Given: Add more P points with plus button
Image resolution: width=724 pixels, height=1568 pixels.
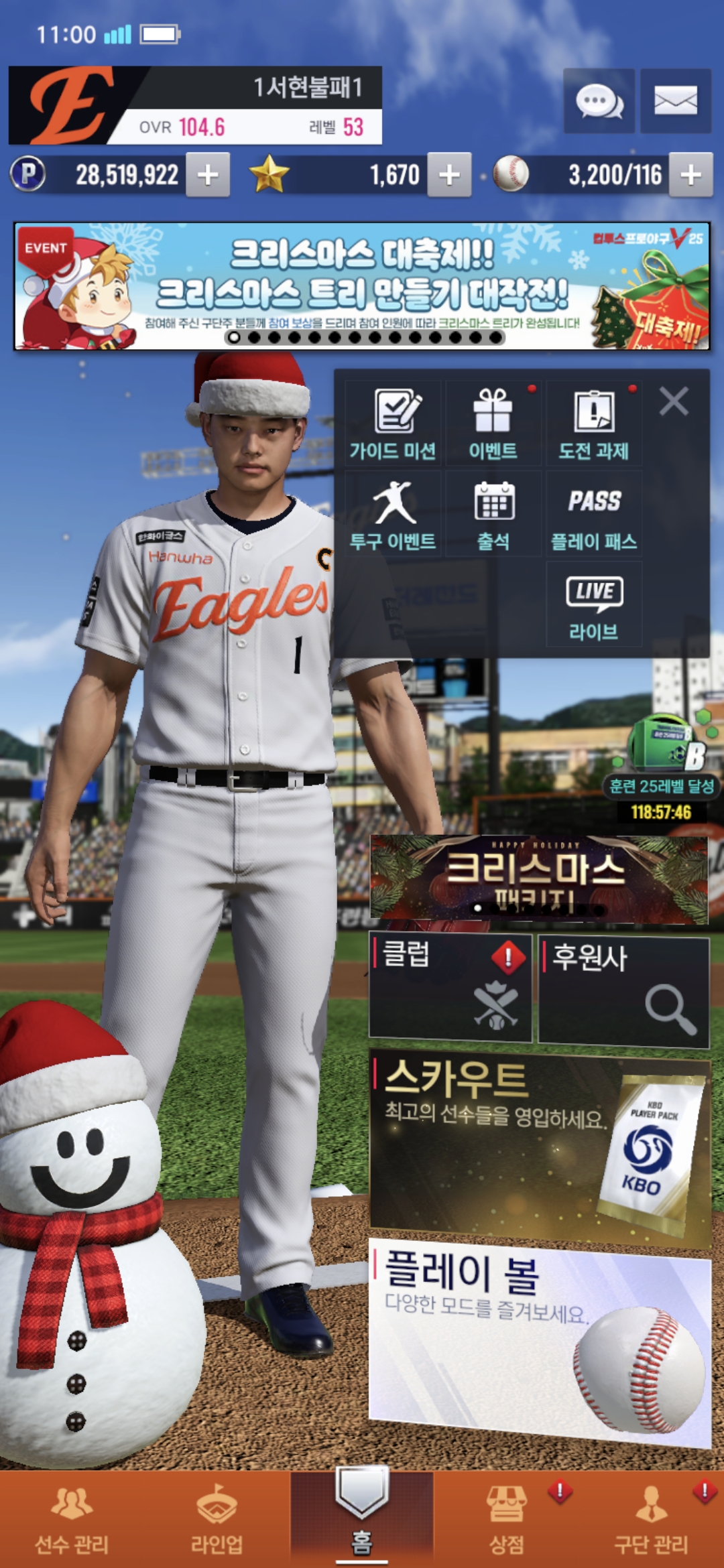Looking at the screenshot, I should pyautogui.click(x=208, y=175).
